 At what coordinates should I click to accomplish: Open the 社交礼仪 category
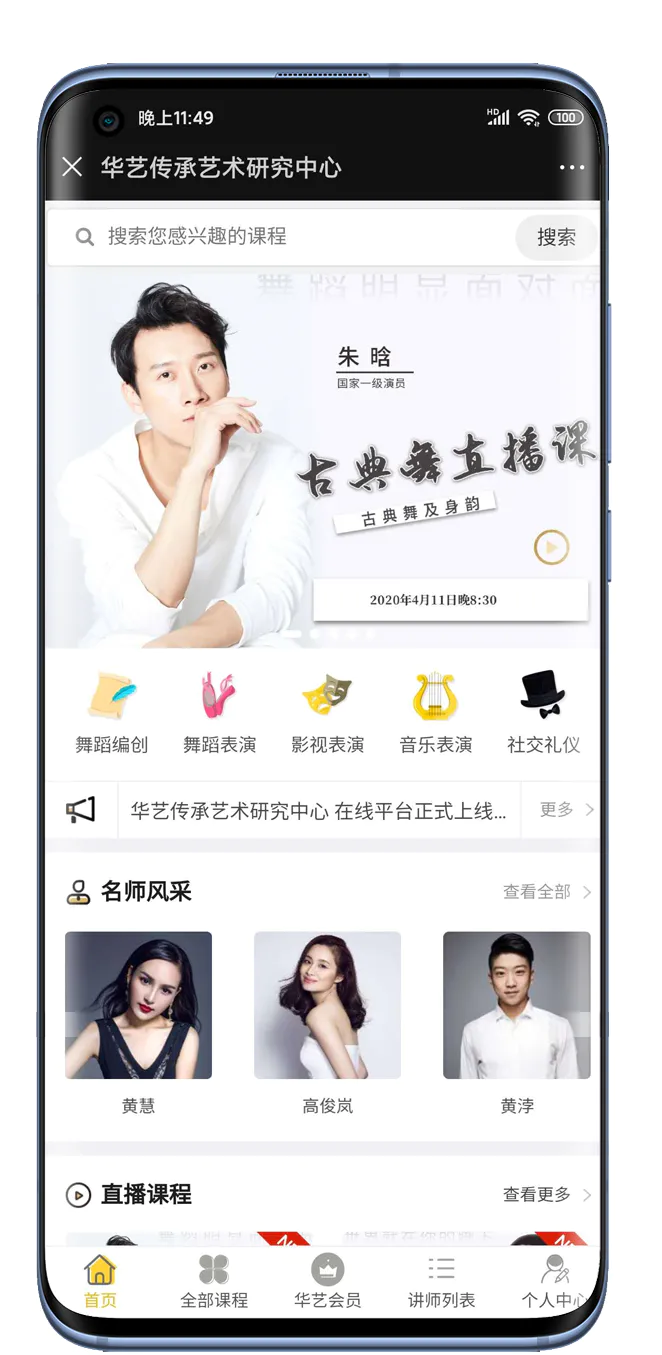pos(543,712)
